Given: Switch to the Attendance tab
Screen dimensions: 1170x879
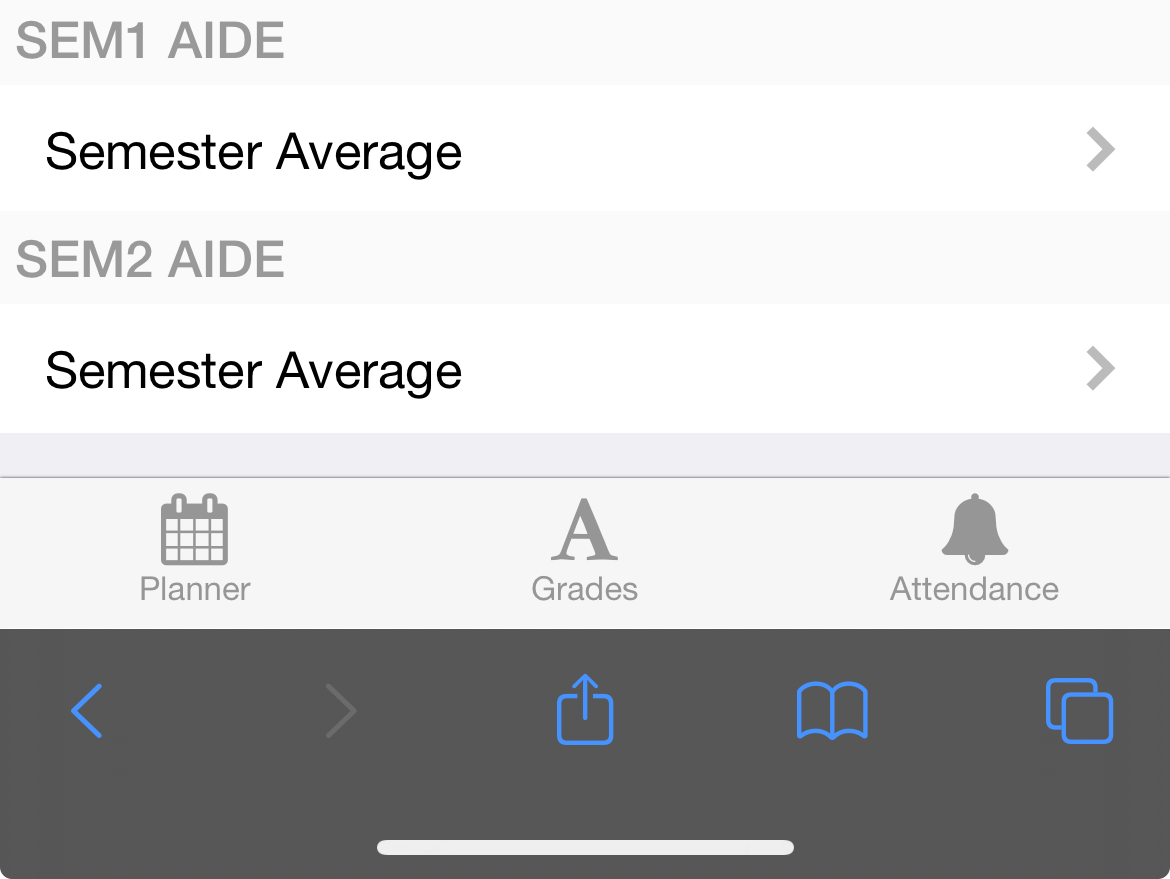Looking at the screenshot, I should click(974, 552).
